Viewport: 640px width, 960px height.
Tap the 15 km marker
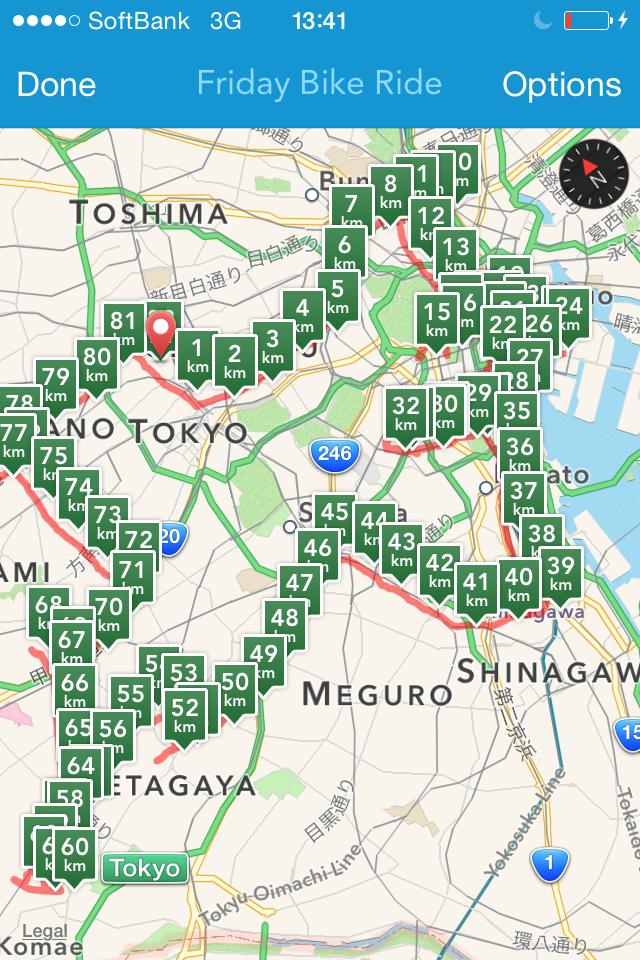point(436,318)
